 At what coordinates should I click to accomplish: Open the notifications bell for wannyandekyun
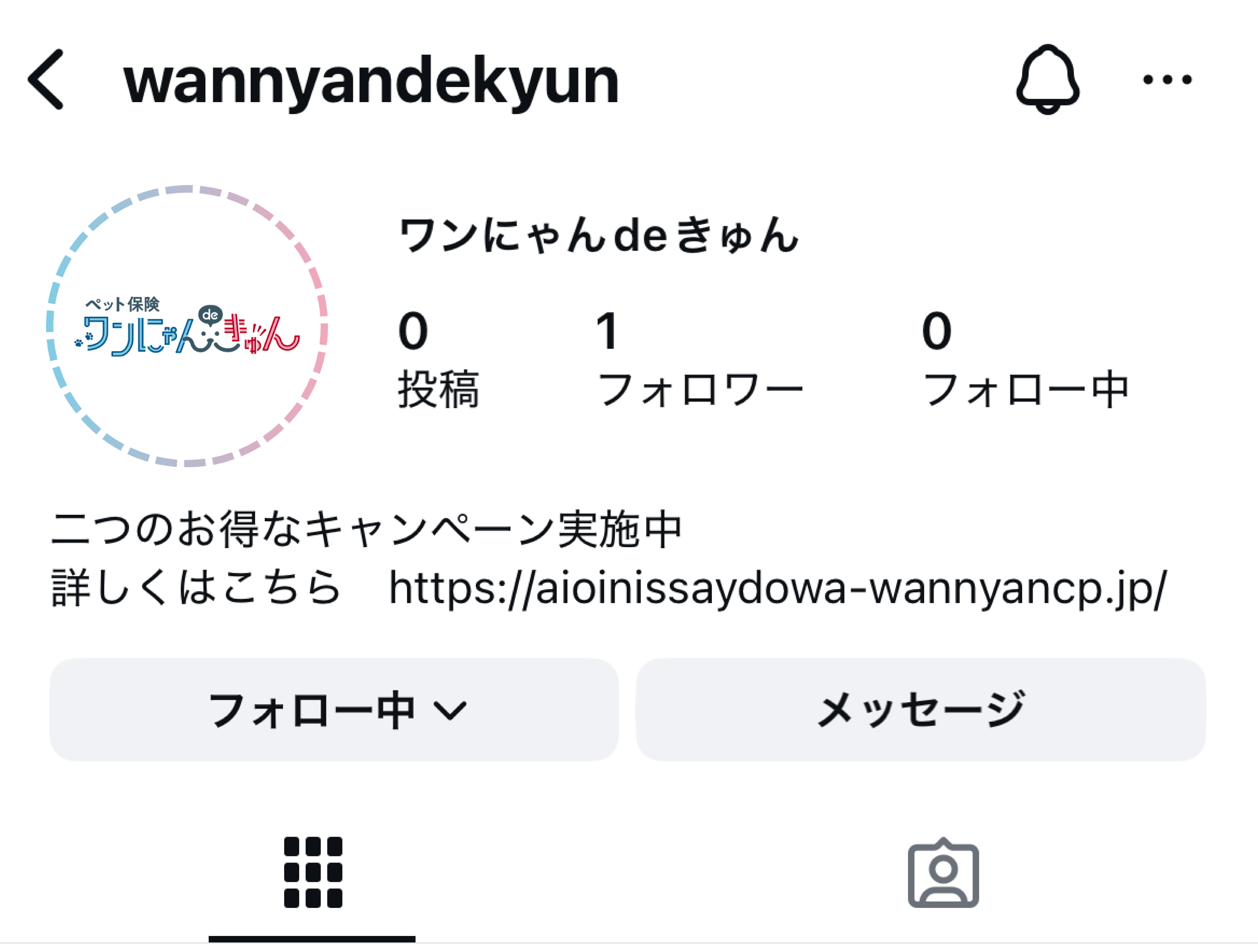(x=1048, y=80)
